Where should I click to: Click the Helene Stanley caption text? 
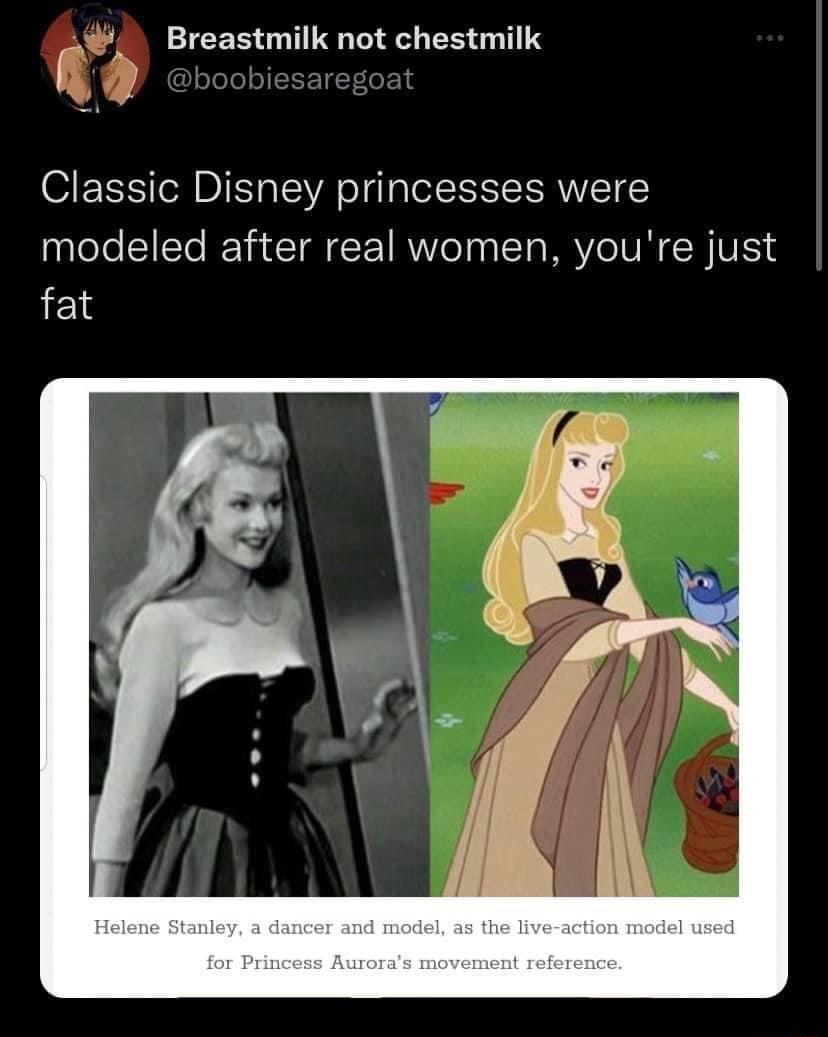click(x=414, y=944)
